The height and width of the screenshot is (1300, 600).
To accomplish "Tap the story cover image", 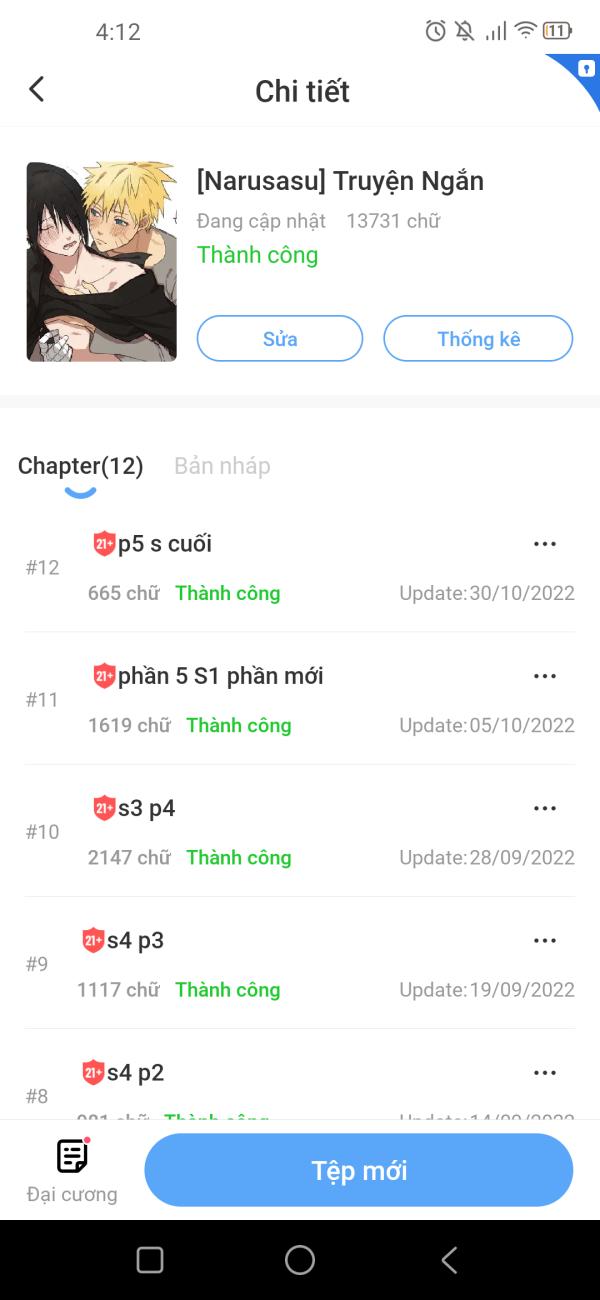I will pyautogui.click(x=101, y=261).
